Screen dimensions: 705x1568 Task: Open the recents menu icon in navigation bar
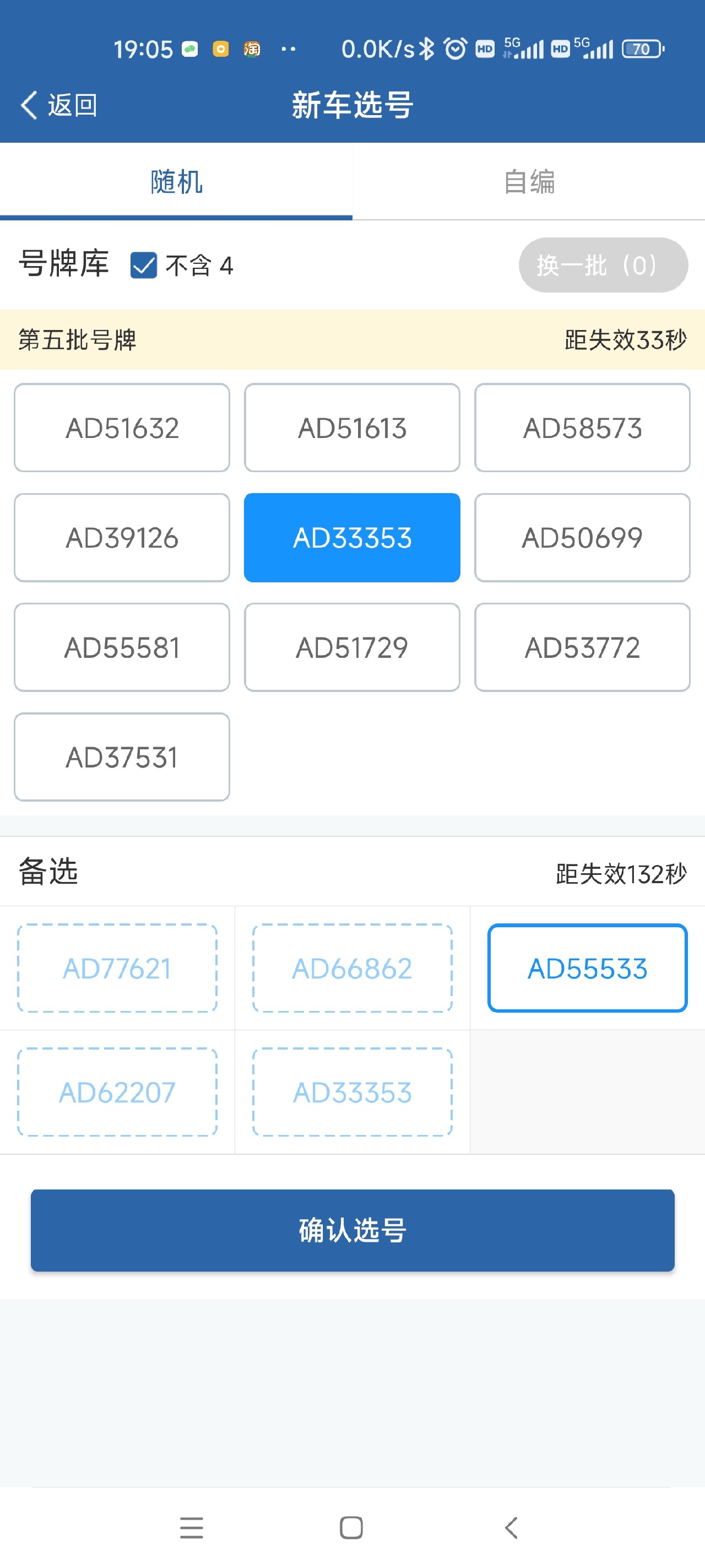tap(192, 1527)
